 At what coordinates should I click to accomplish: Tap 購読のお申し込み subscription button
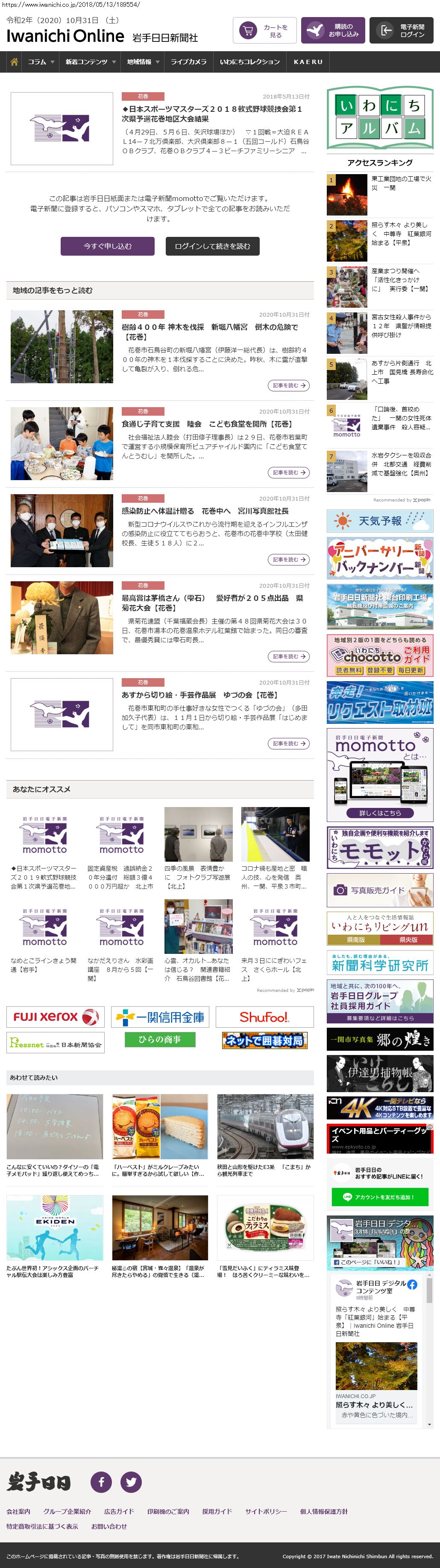(333, 30)
